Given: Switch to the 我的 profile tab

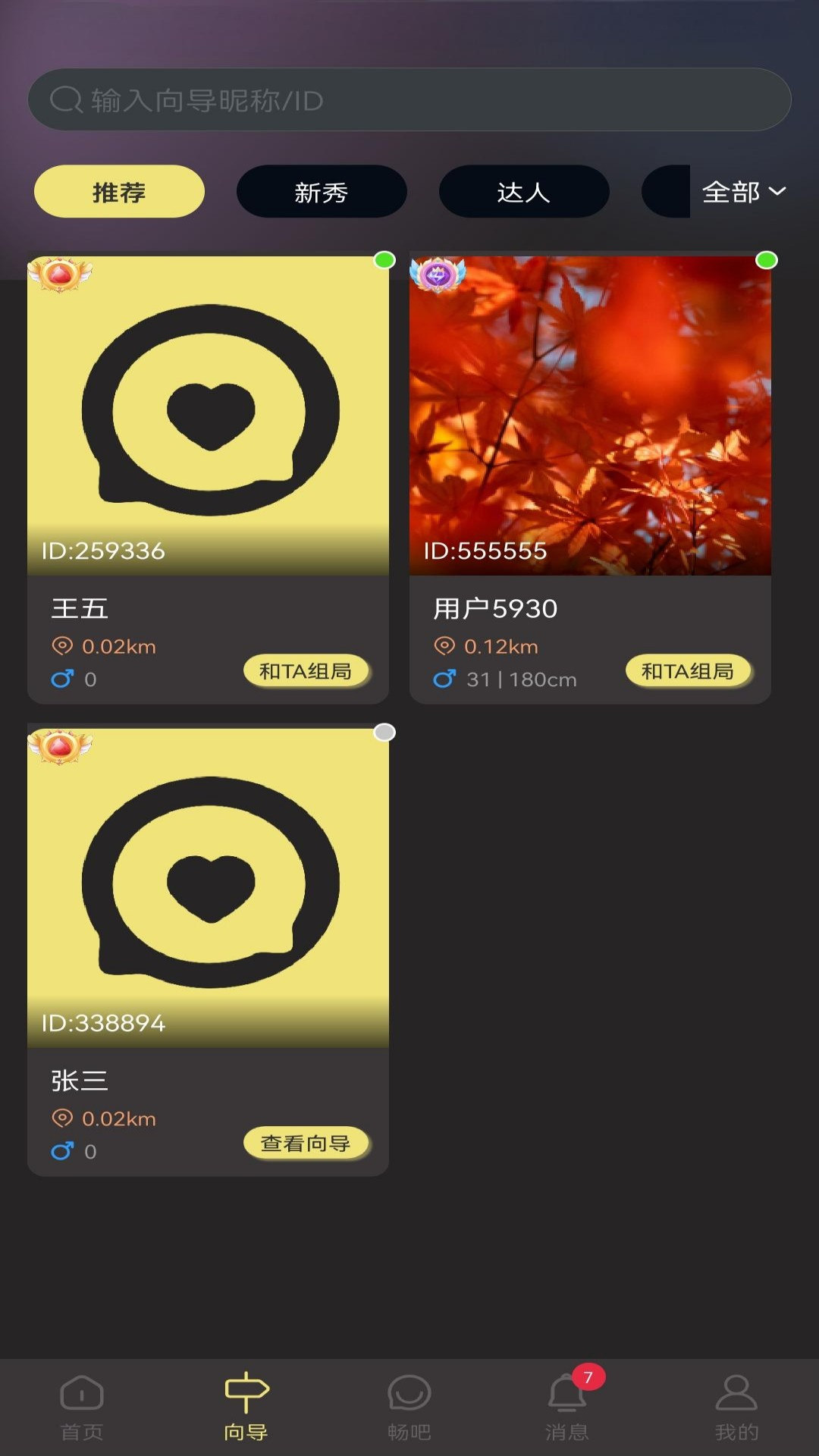Looking at the screenshot, I should [x=737, y=1407].
